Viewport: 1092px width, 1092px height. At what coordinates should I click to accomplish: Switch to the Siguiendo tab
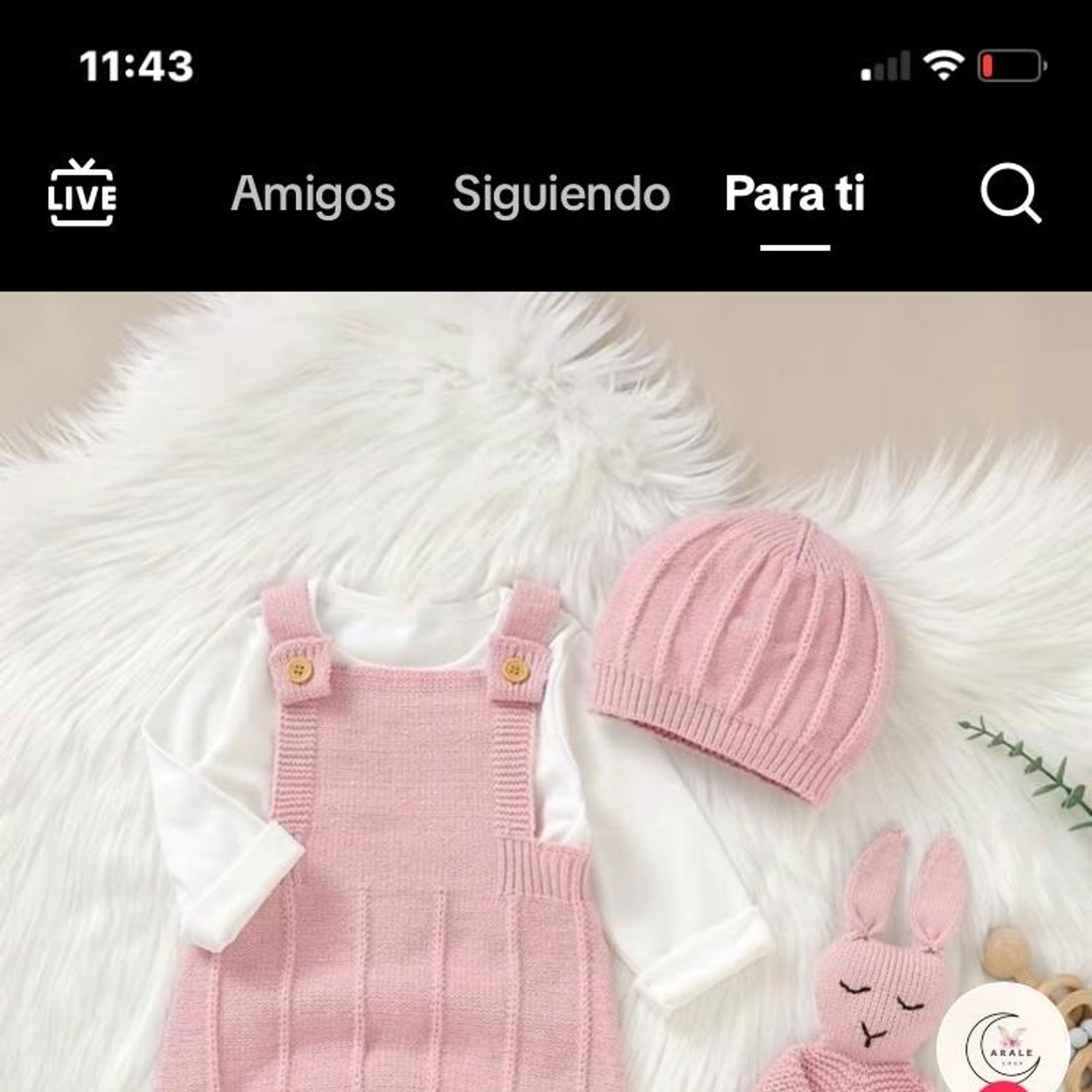click(561, 193)
